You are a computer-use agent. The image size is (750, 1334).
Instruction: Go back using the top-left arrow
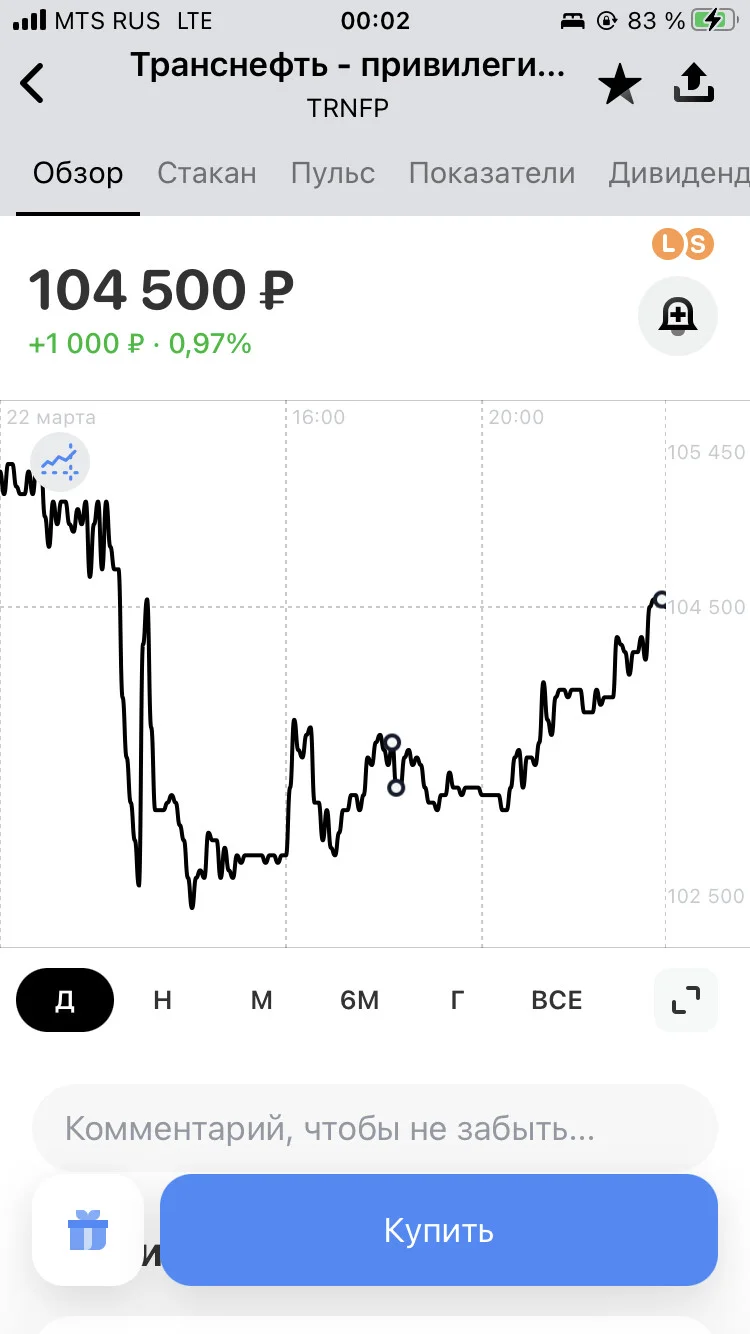coord(32,83)
